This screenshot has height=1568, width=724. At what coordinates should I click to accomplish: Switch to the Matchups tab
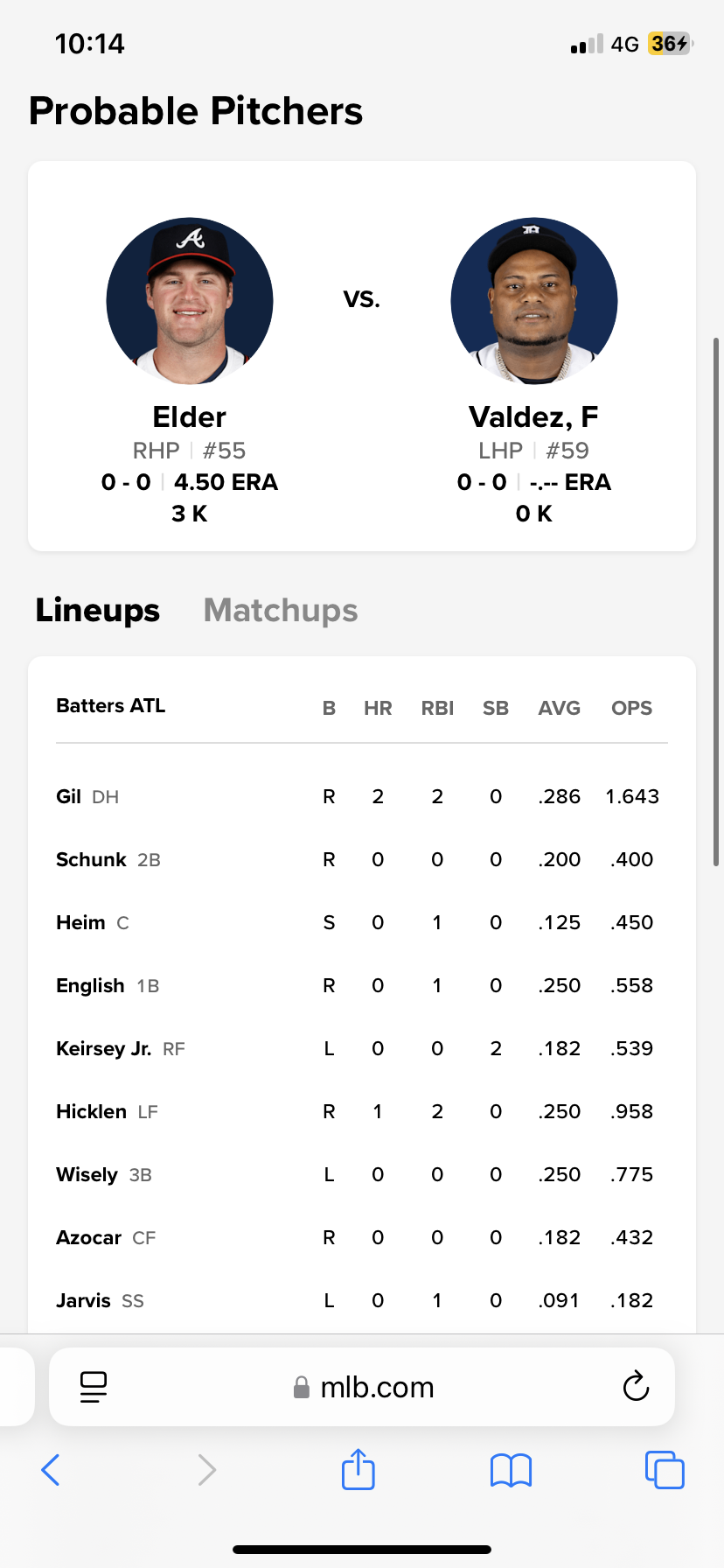(x=280, y=611)
